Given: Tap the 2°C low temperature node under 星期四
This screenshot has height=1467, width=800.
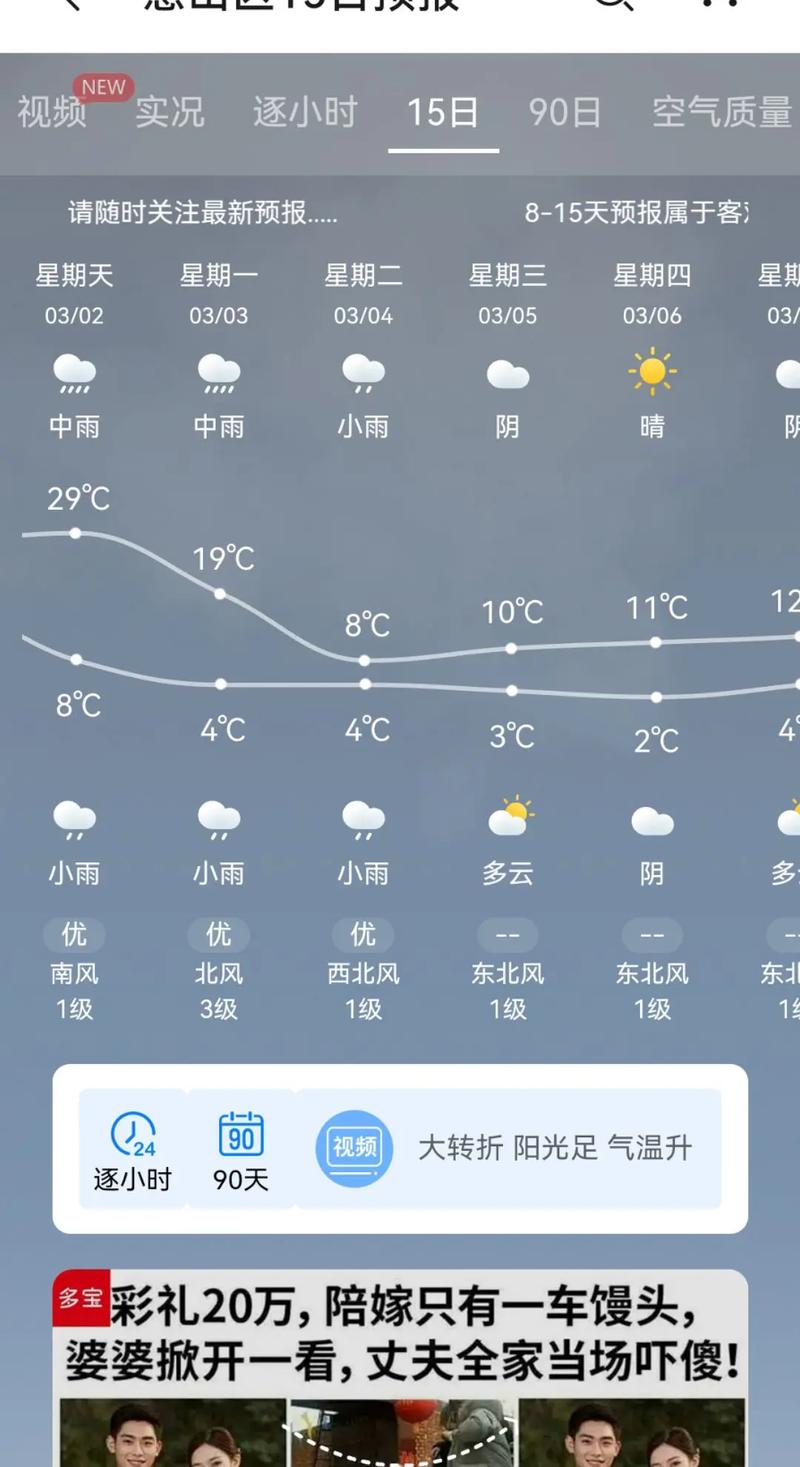Looking at the screenshot, I should pos(655,698).
